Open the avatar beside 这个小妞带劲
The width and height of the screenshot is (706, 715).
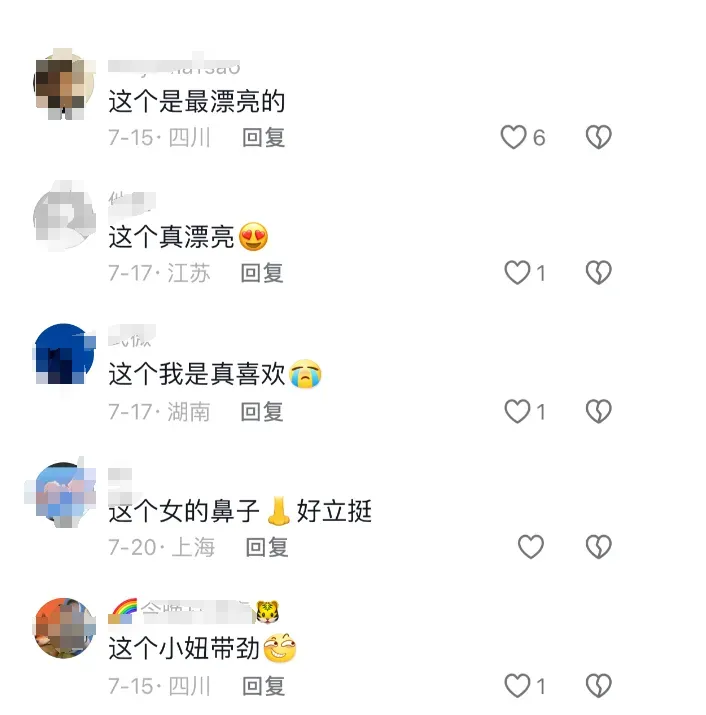[x=64, y=628]
